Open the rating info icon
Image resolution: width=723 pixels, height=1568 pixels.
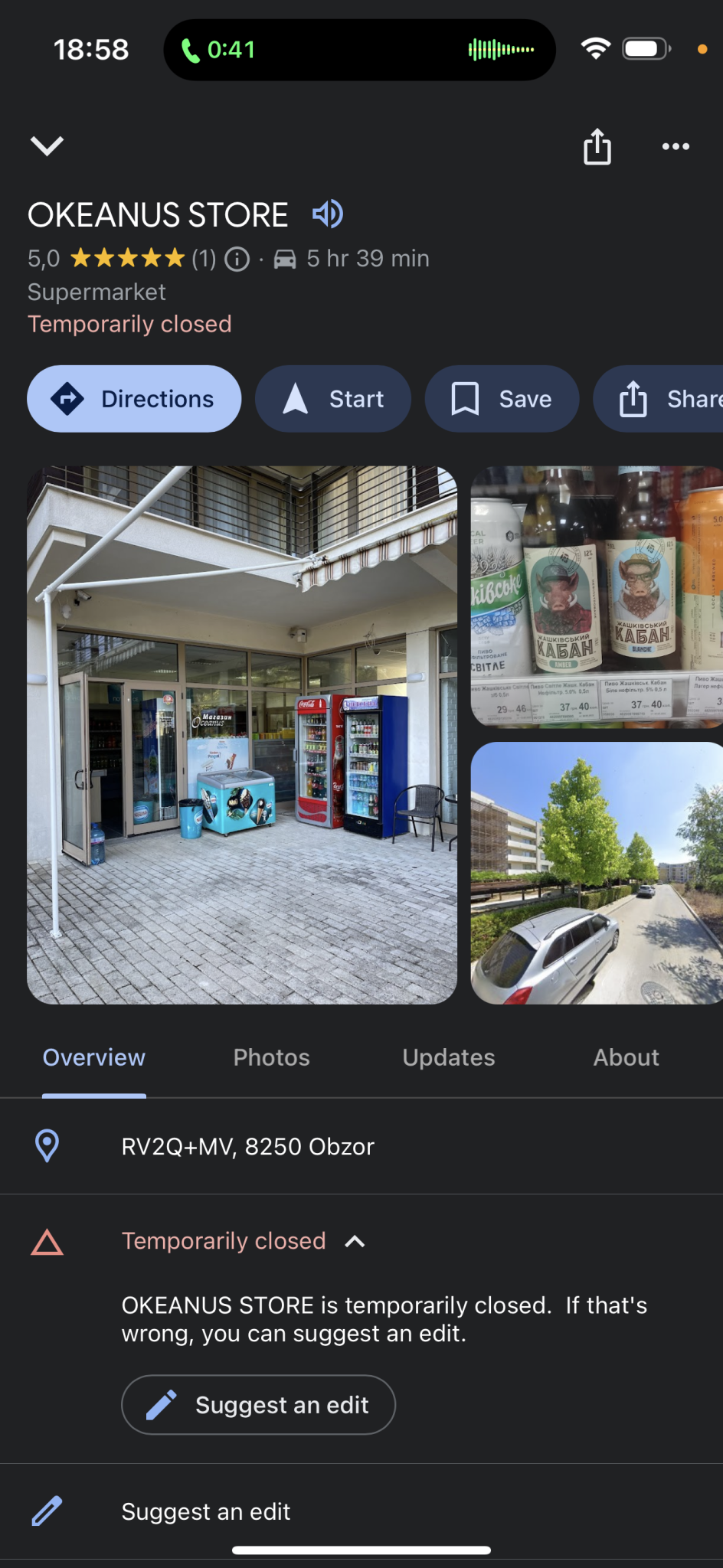point(237,260)
